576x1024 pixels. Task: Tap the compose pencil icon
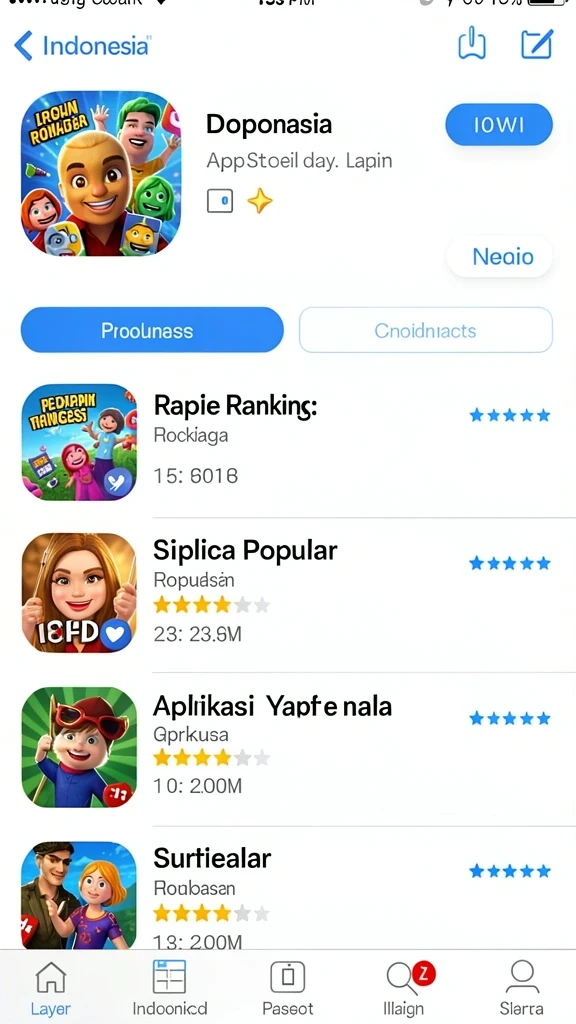pos(537,44)
